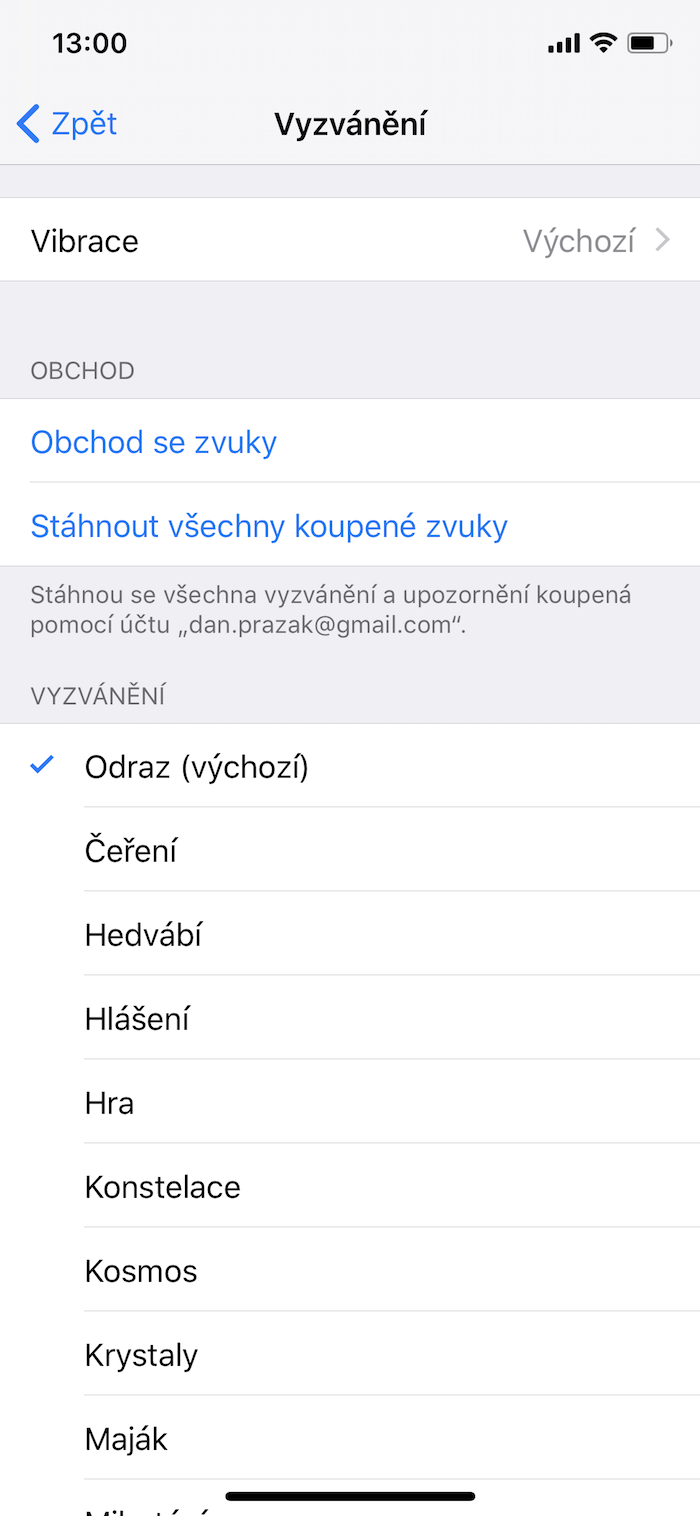Image resolution: width=700 pixels, height=1516 pixels.
Task: Open the Vibrace settings row
Action: click(350, 241)
